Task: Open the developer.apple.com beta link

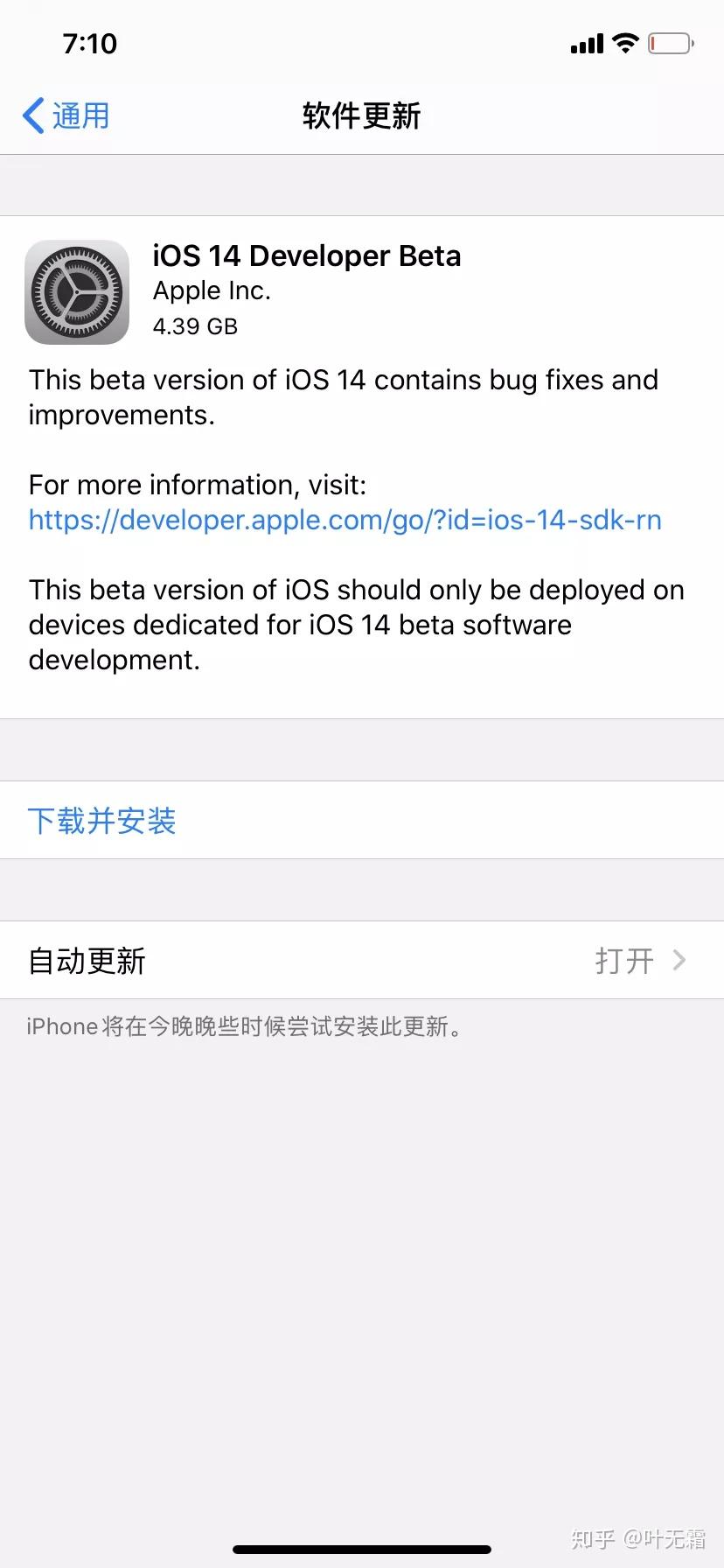Action: [345, 520]
